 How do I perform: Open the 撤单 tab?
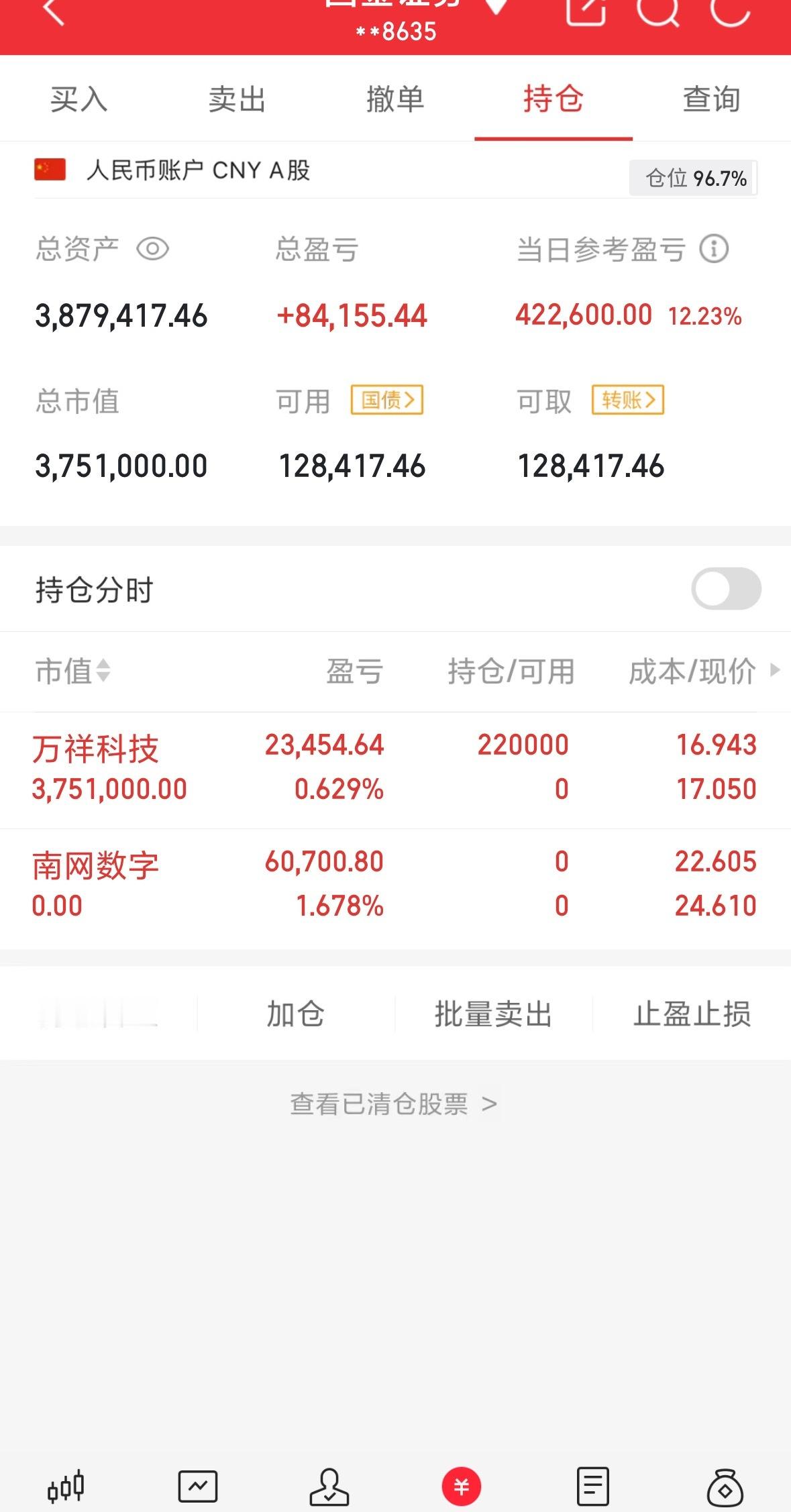395,100
